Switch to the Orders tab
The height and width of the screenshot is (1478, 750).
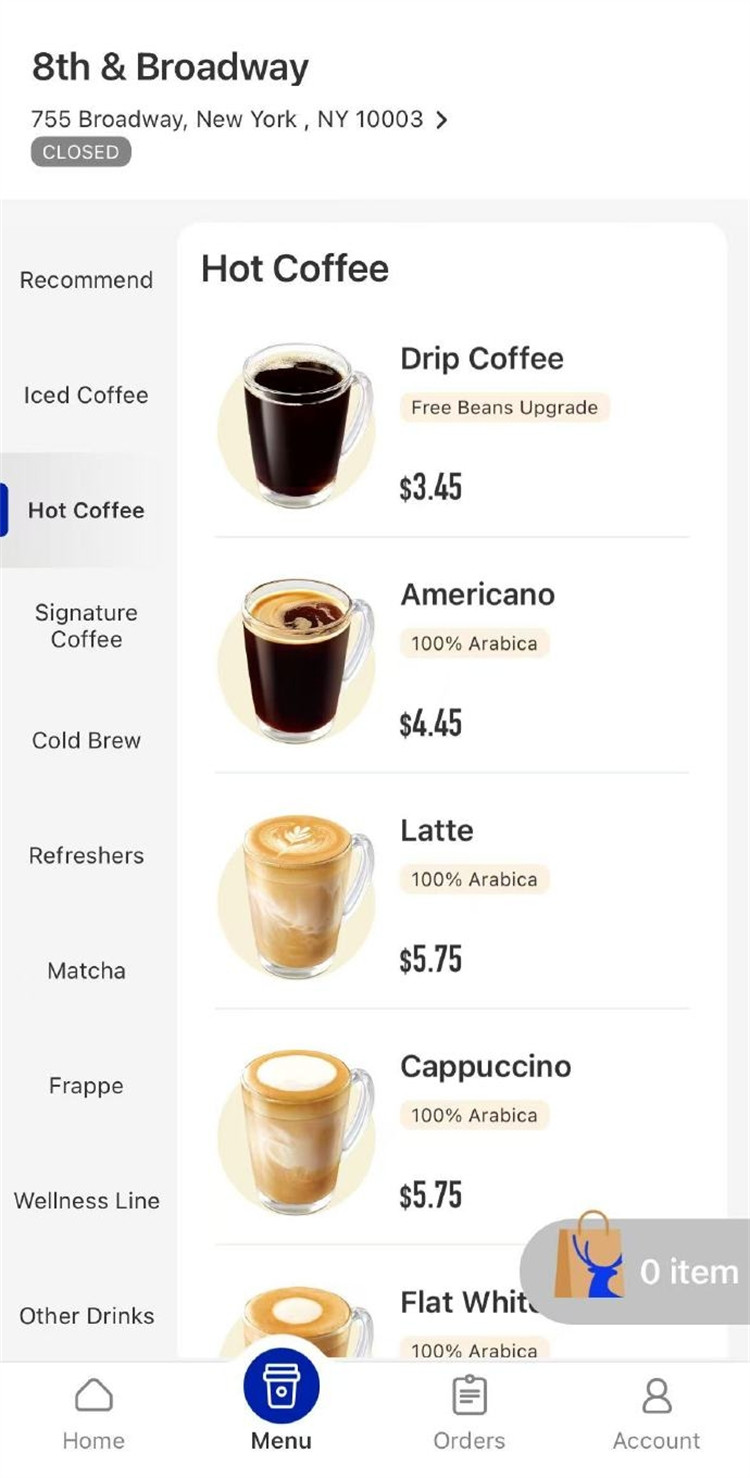click(x=469, y=1413)
